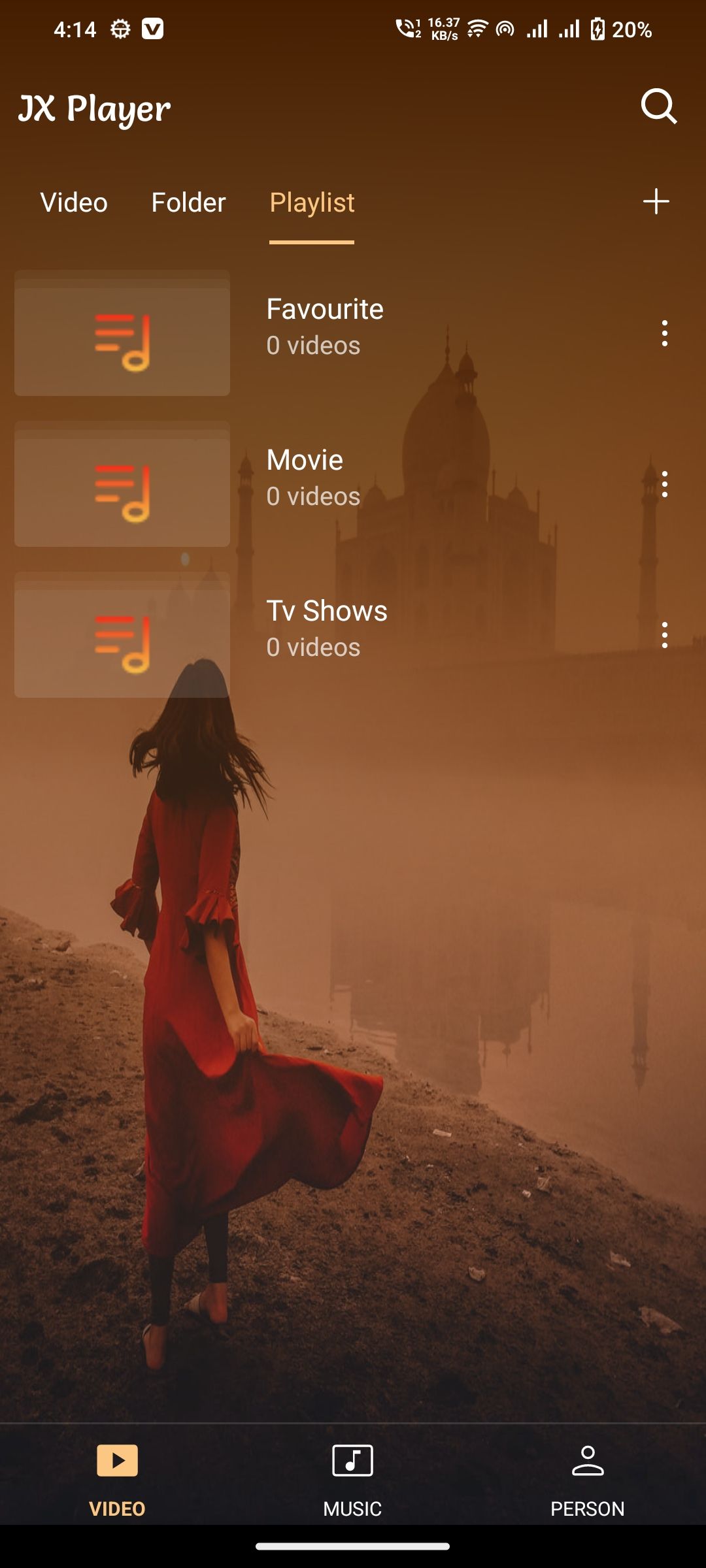706x1568 pixels.
Task: Select the Playlist tab
Action: [x=312, y=203]
